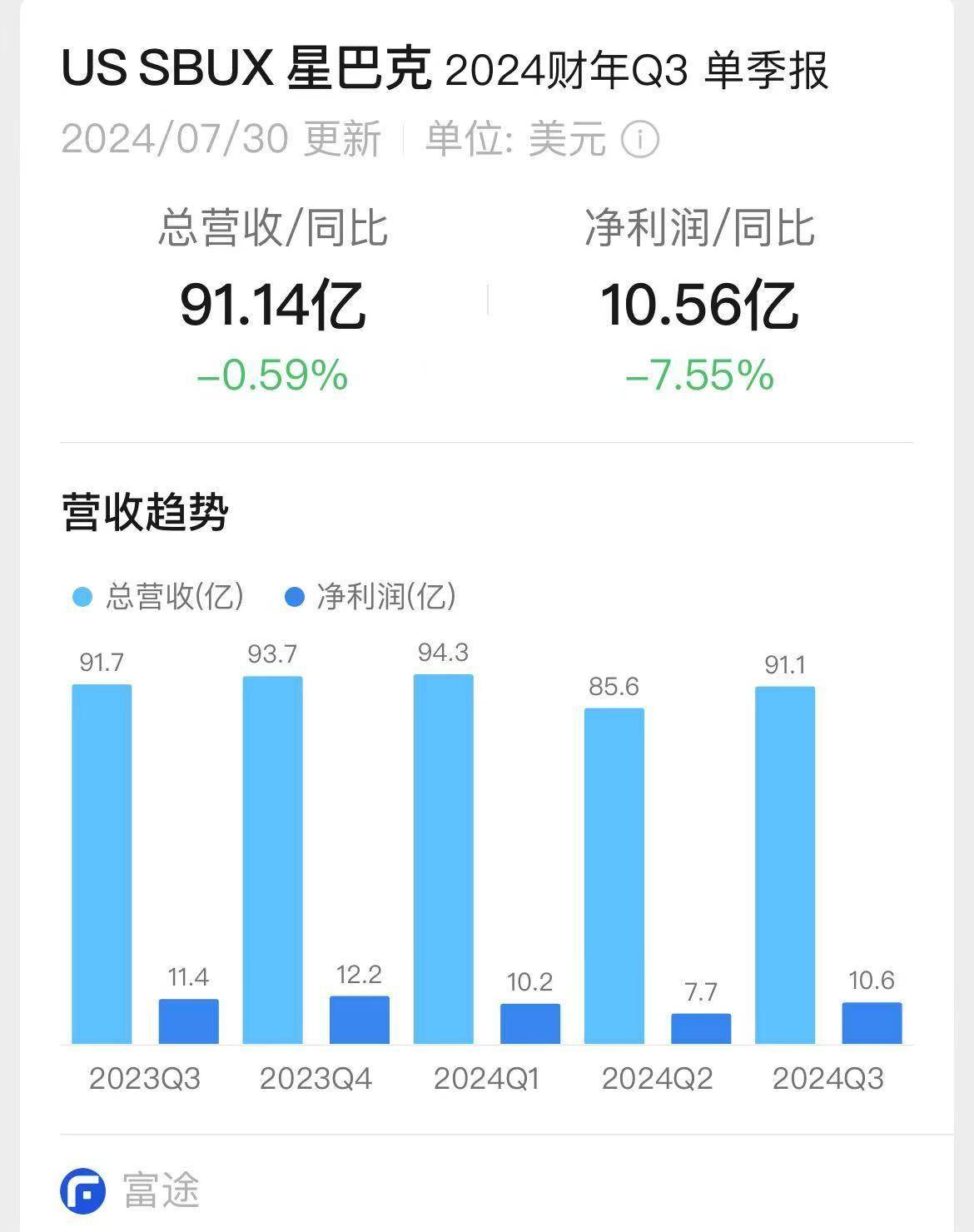Screen dimensions: 974x1232
Task: Select the light blue 总营收 legend dot
Action: point(82,595)
